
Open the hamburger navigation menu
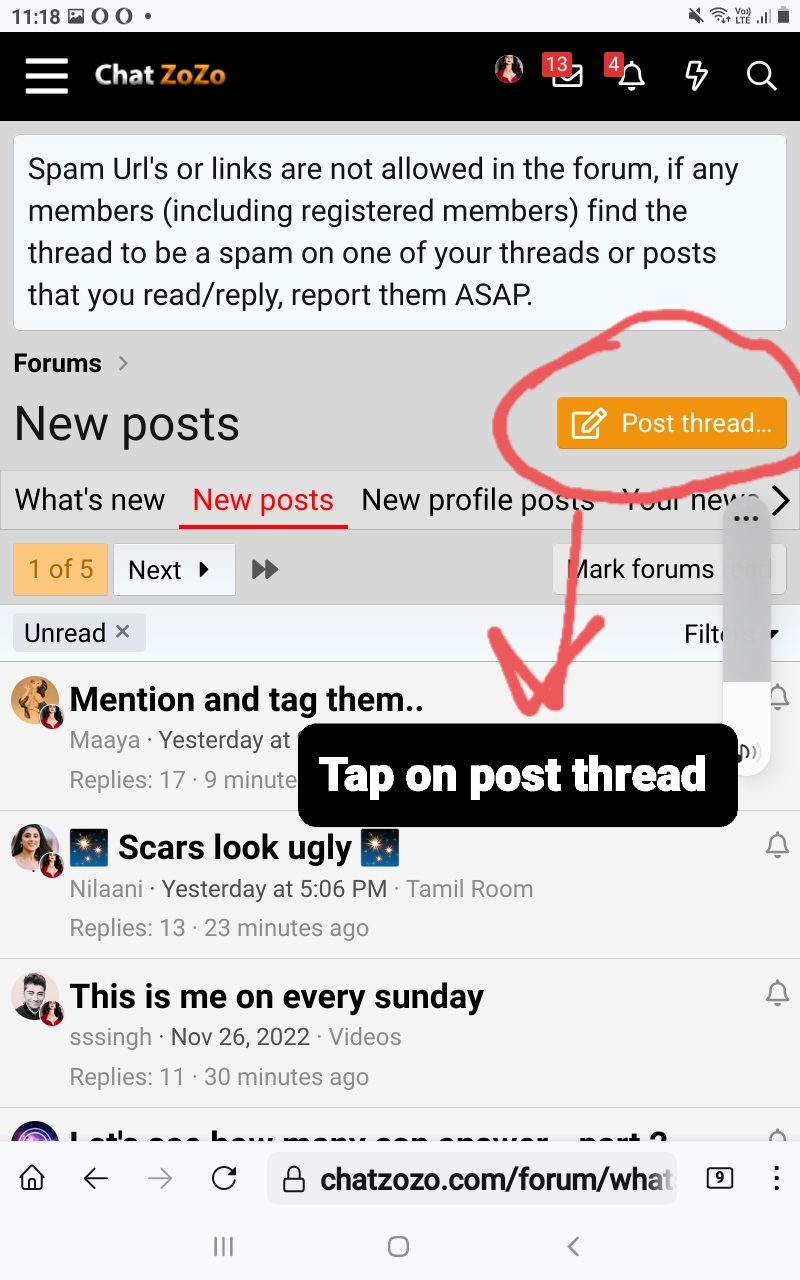[46, 75]
